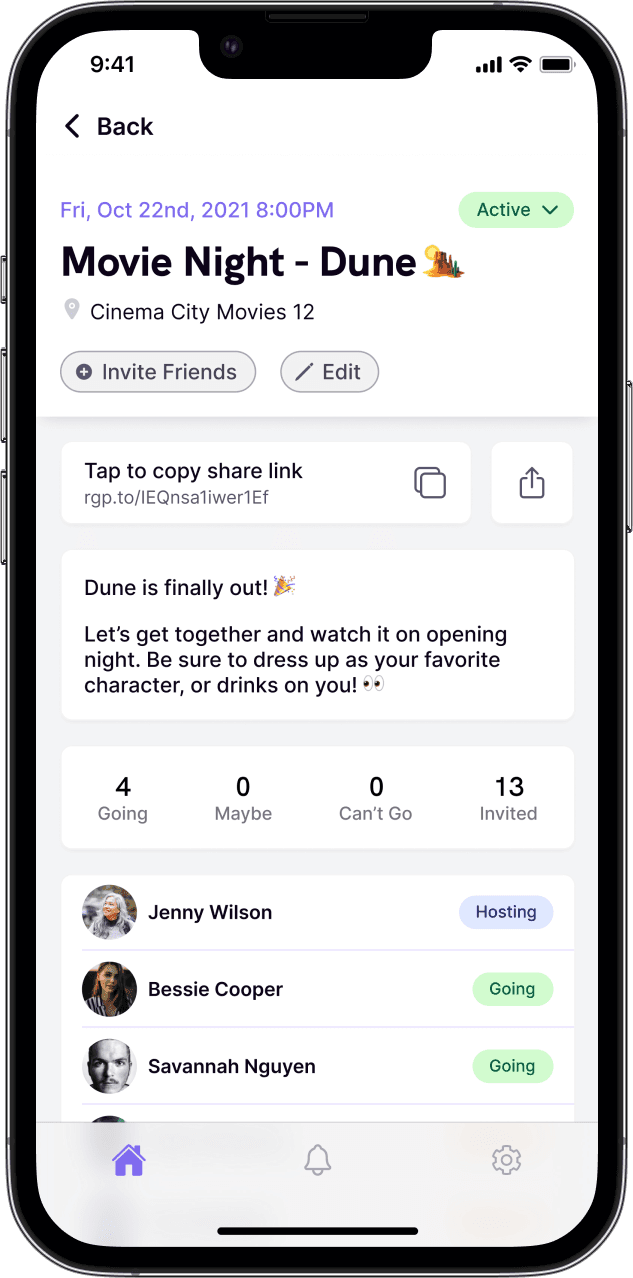Go to the Settings gear tab
Viewport: 633px width, 1278px height.
coord(506,1160)
